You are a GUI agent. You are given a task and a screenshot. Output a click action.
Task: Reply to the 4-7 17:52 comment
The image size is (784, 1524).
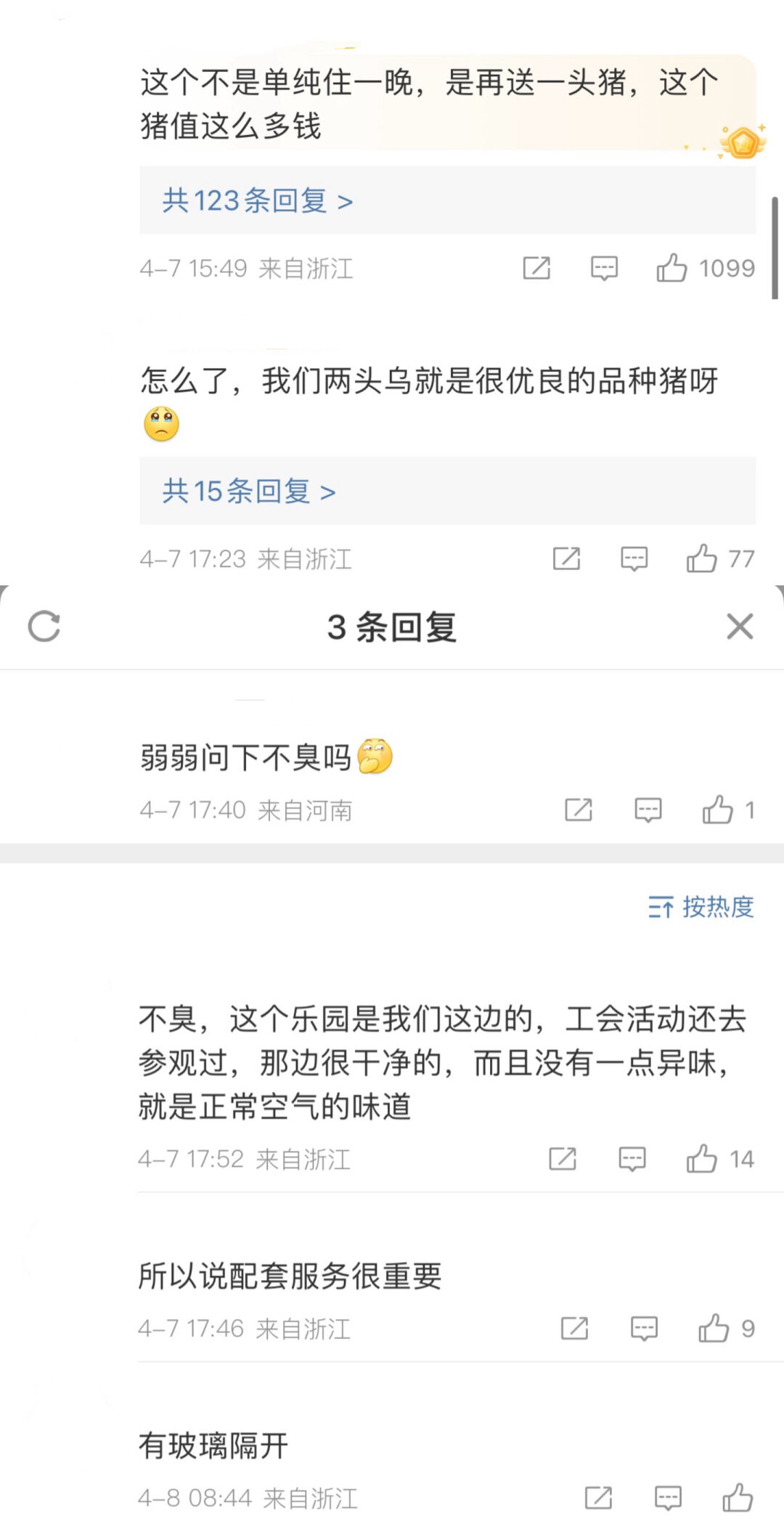pos(632,1159)
